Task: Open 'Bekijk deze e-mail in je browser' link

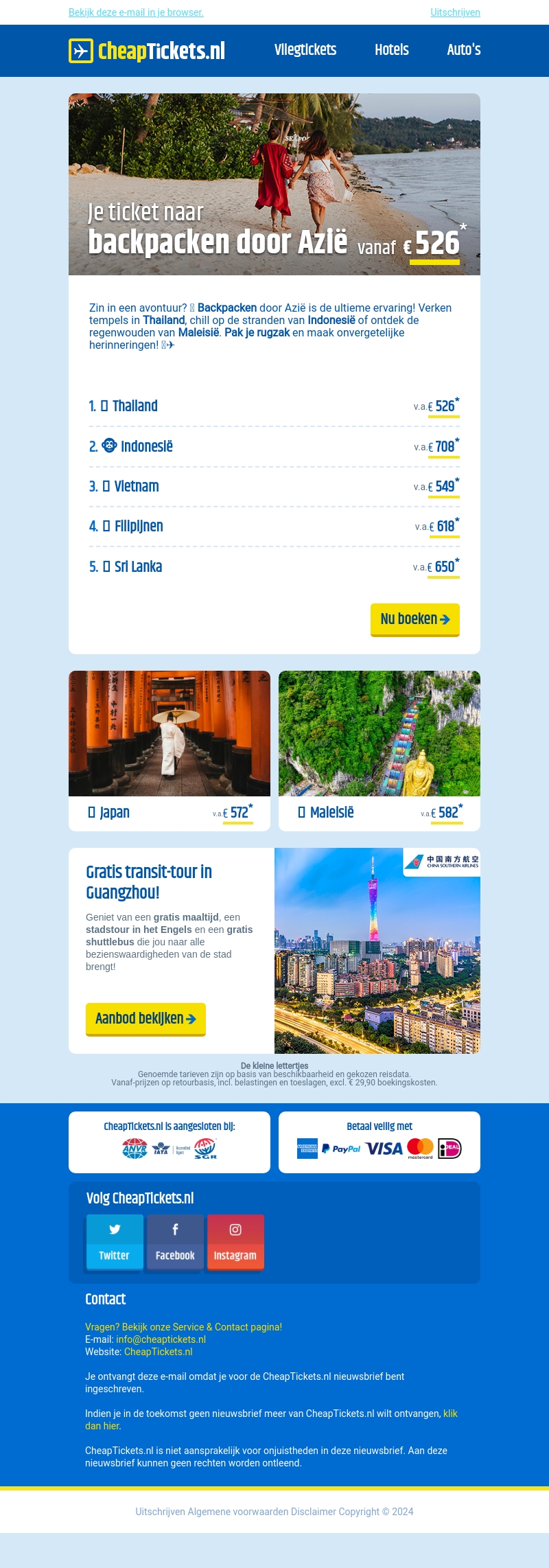Action: point(136,12)
